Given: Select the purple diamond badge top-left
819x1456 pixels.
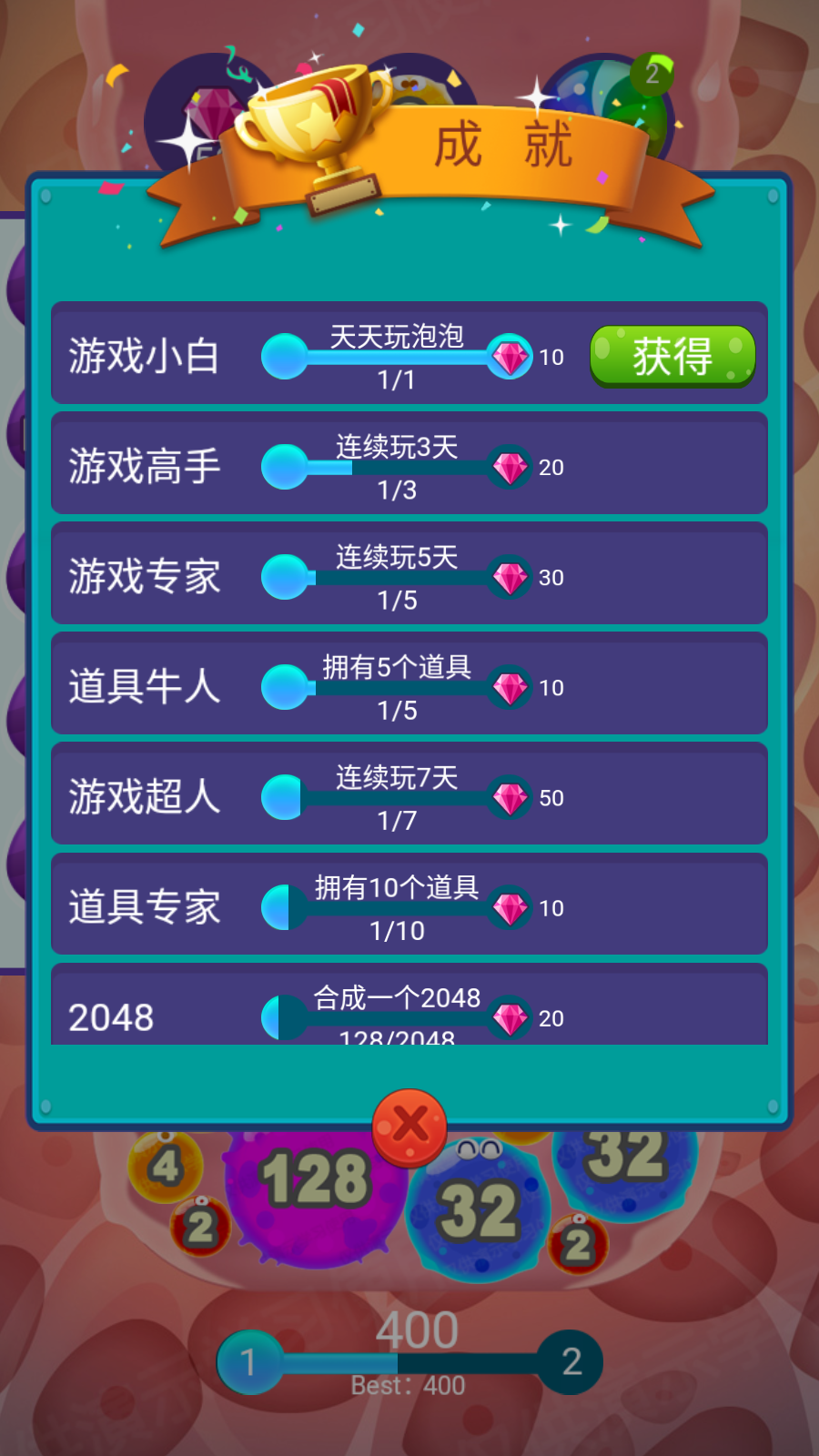Looking at the screenshot, I should pos(209,109).
